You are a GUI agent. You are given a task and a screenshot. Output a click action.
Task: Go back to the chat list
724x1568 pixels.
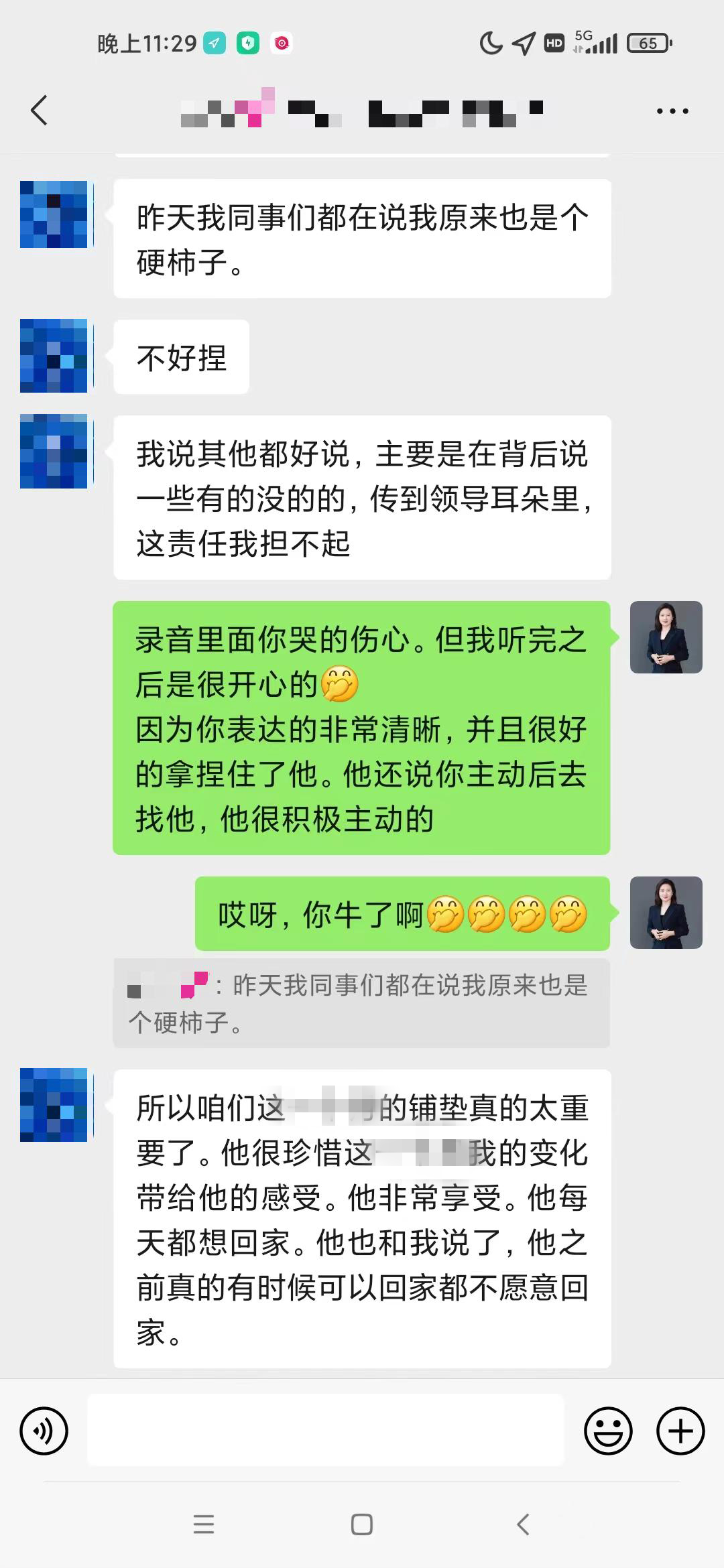(x=40, y=111)
